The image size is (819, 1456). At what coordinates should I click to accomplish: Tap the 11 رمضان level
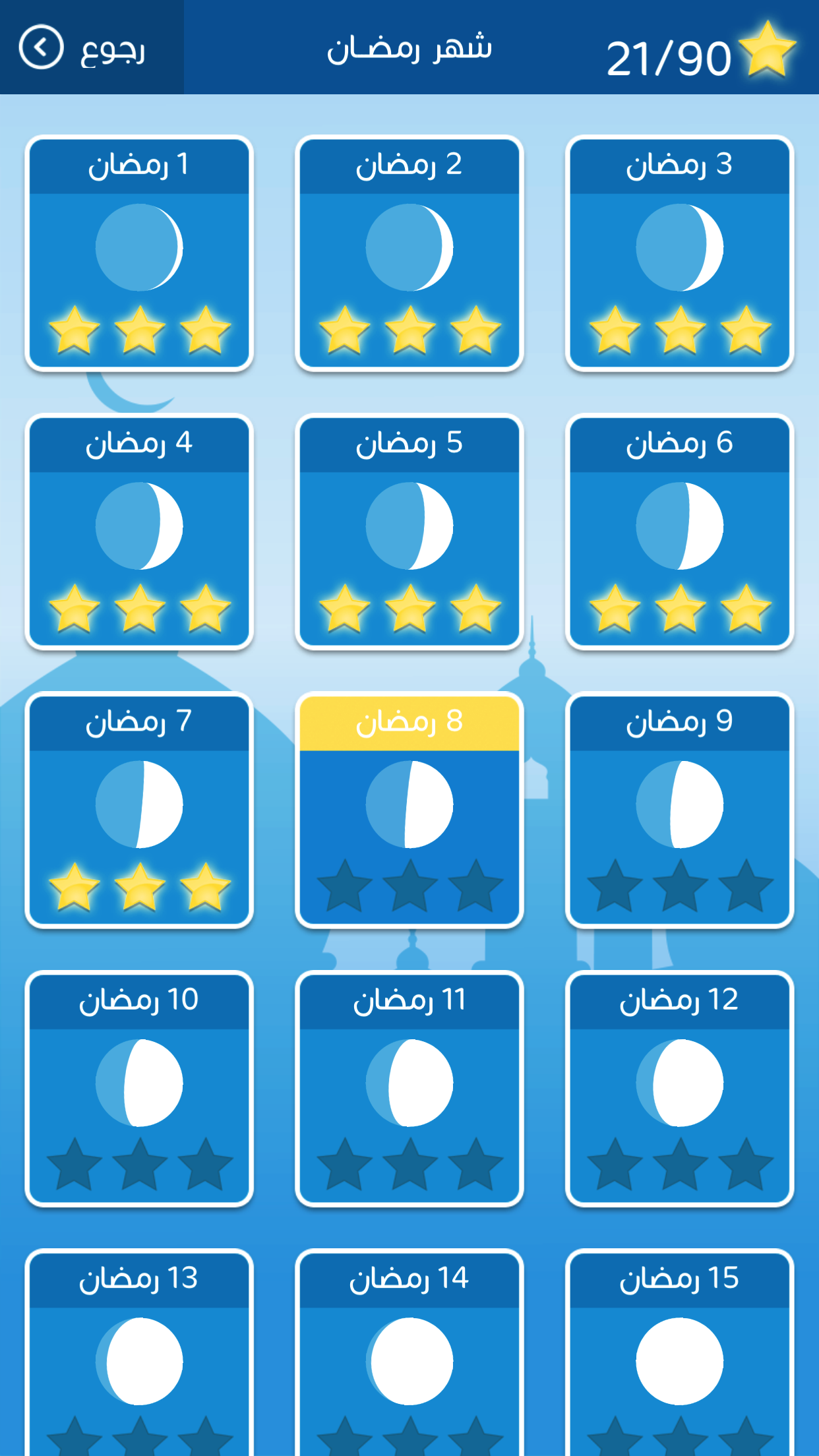pos(409,1088)
